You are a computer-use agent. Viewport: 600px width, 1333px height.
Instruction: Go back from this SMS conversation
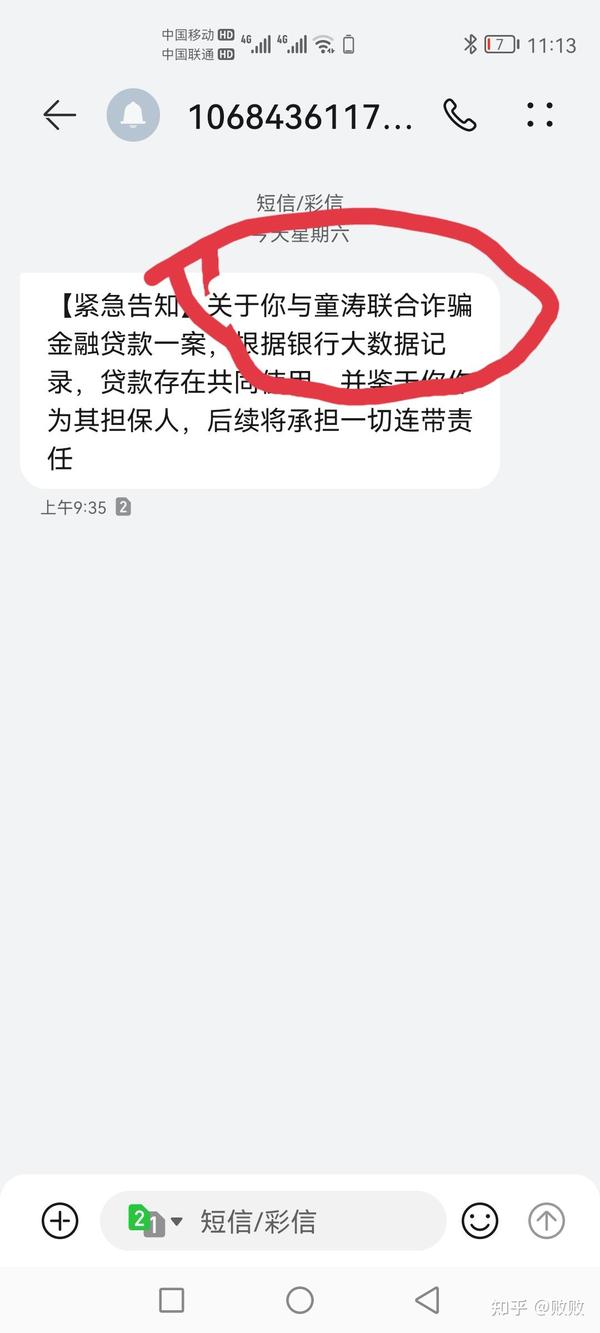pos(59,116)
